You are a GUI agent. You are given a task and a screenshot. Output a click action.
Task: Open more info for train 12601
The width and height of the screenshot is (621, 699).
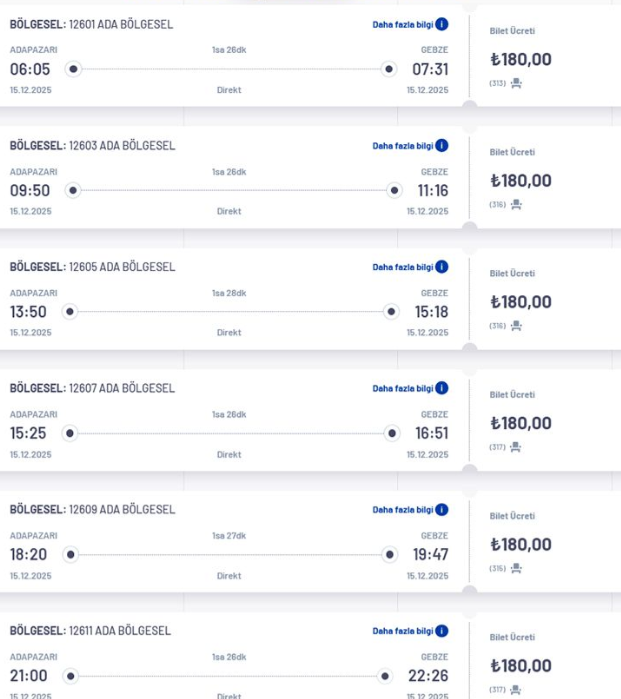coord(410,24)
